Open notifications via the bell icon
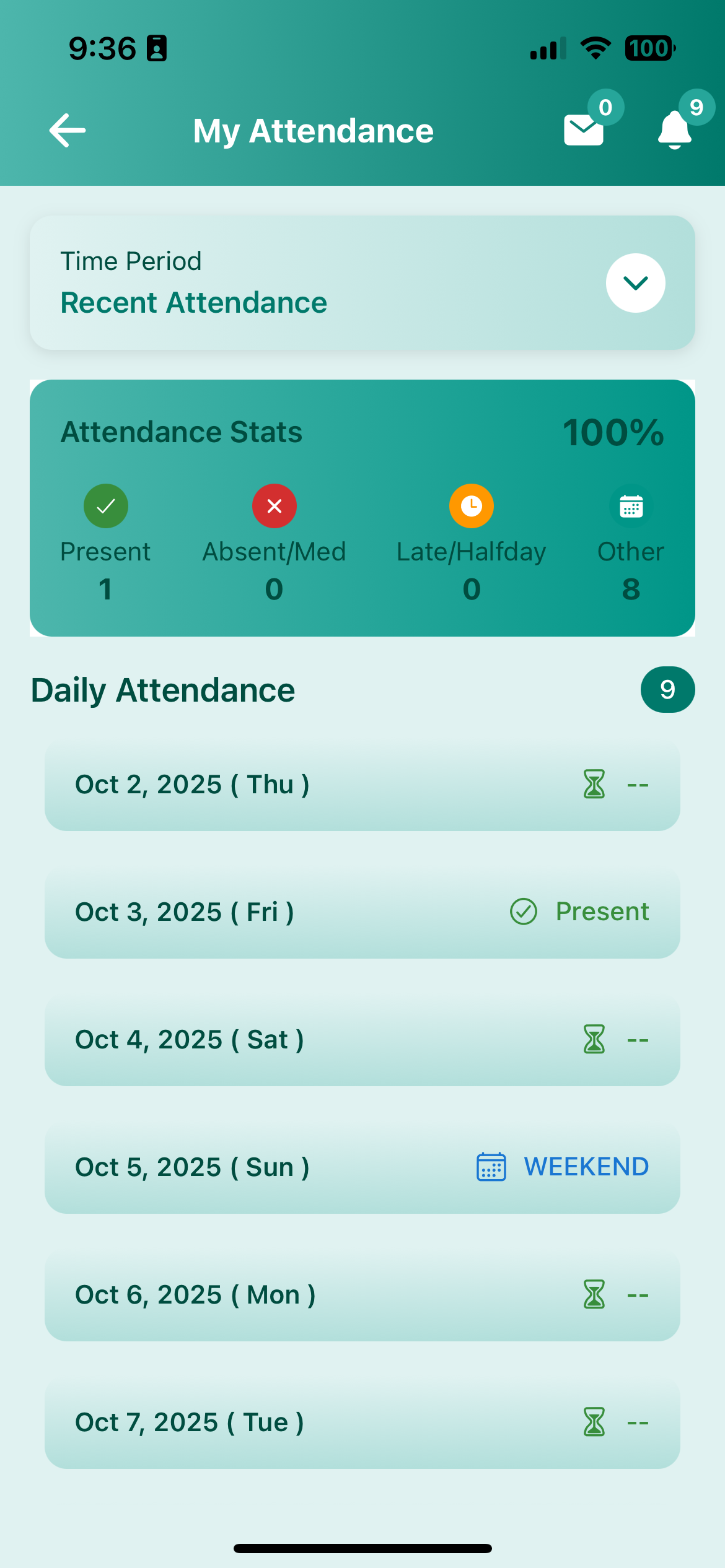725x1568 pixels. click(675, 132)
